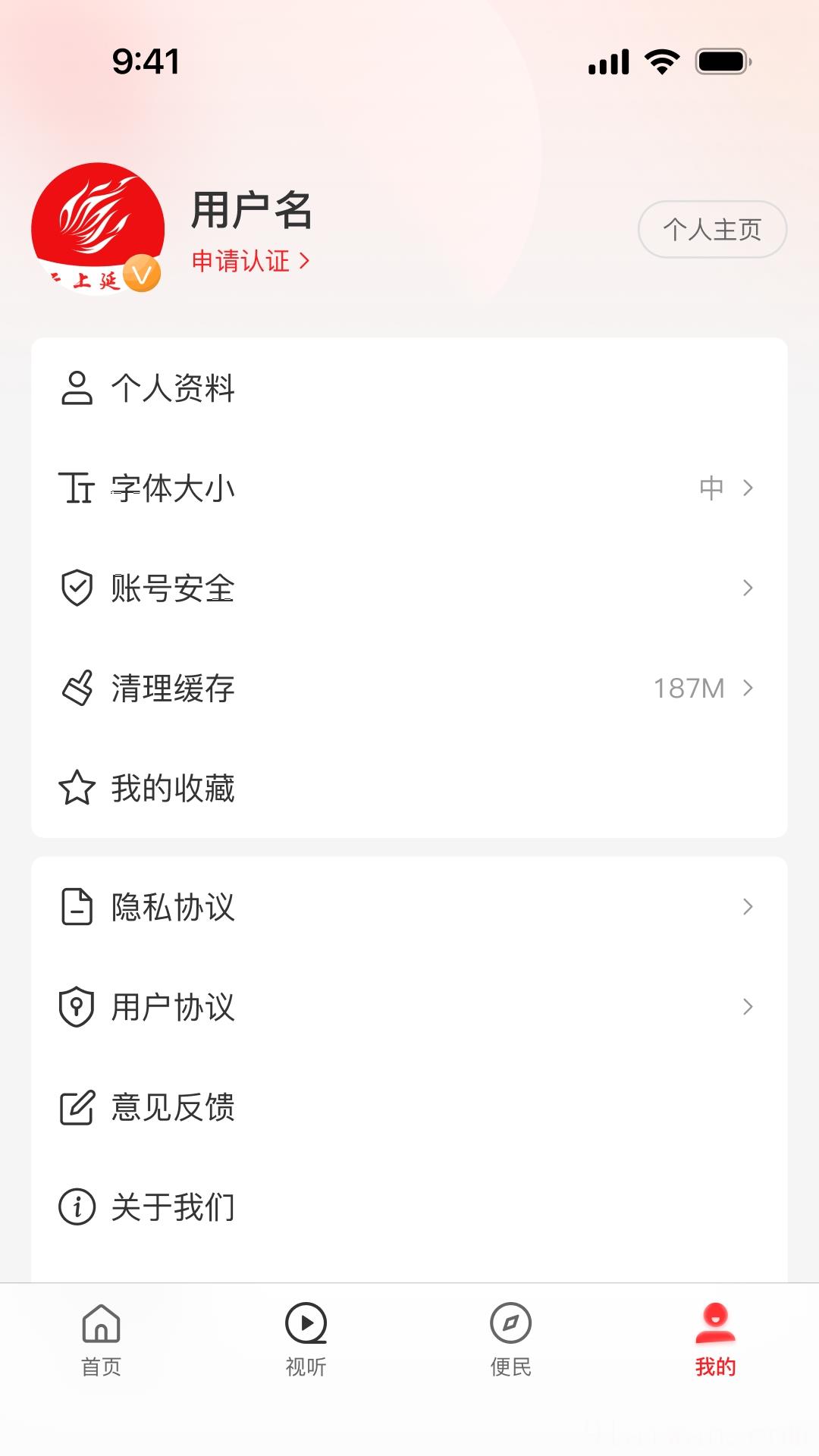This screenshot has width=819, height=1456.
Task: Click the 隐私协议 document icon
Action: [75, 907]
